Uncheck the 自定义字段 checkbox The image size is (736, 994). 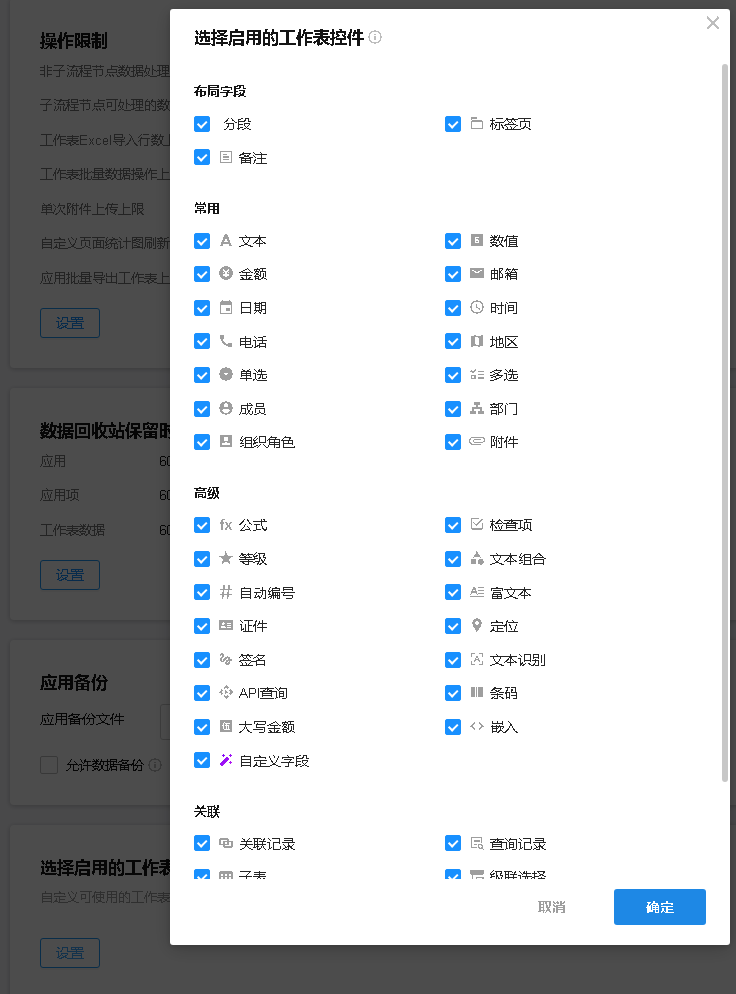pyautogui.click(x=203, y=761)
